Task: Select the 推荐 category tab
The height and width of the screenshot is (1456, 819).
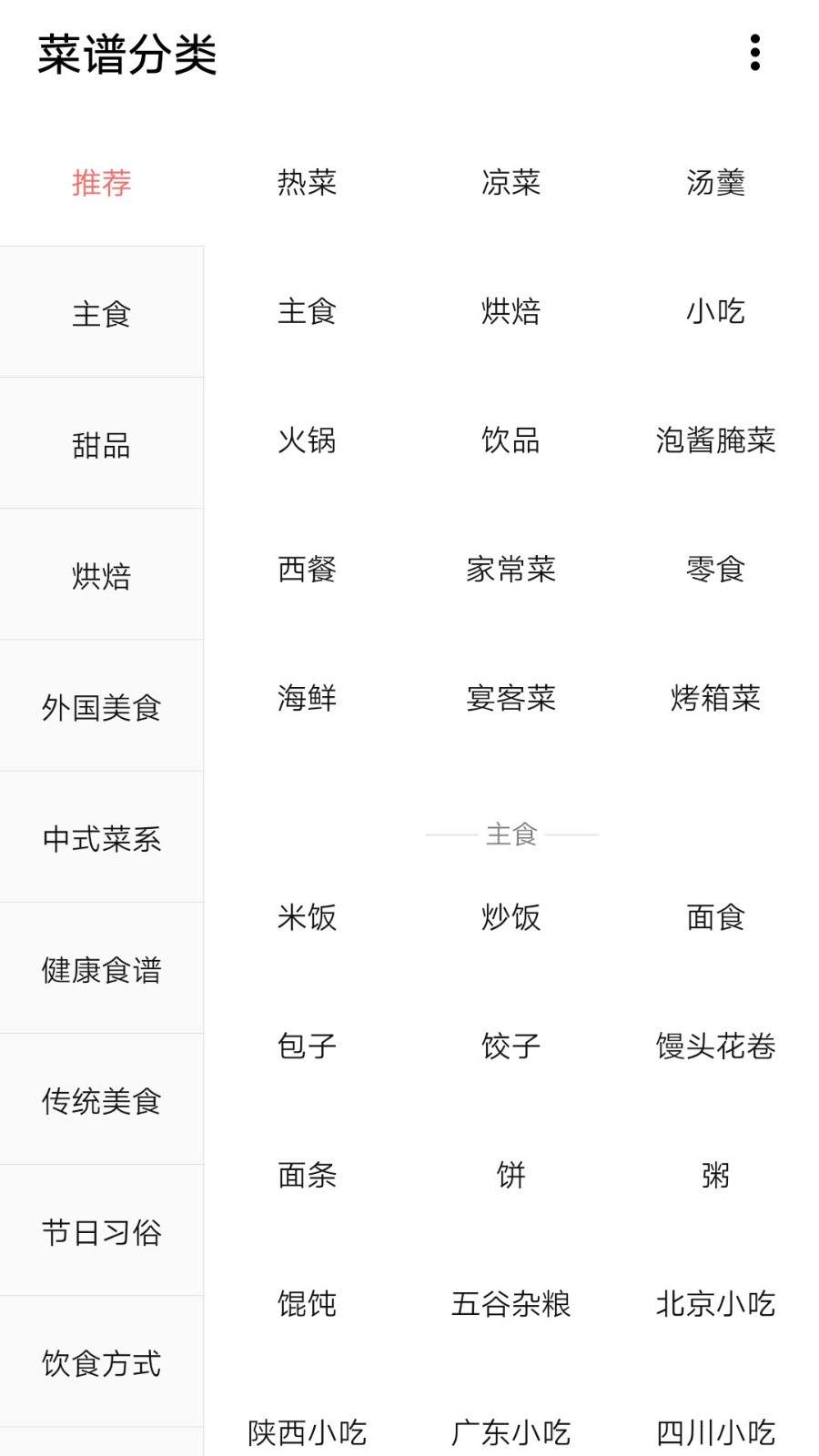Action: 102,183
